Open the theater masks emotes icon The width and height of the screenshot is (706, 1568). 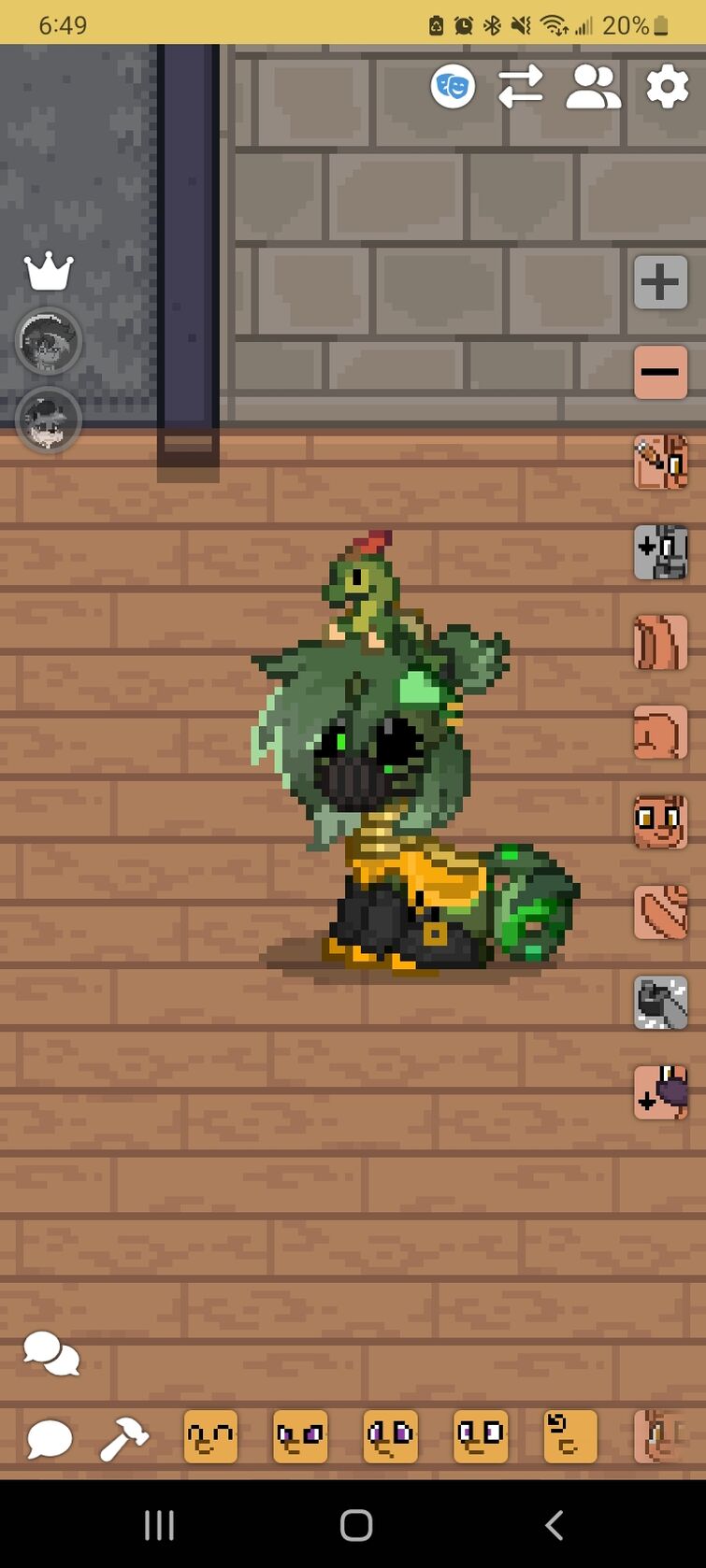tap(453, 88)
